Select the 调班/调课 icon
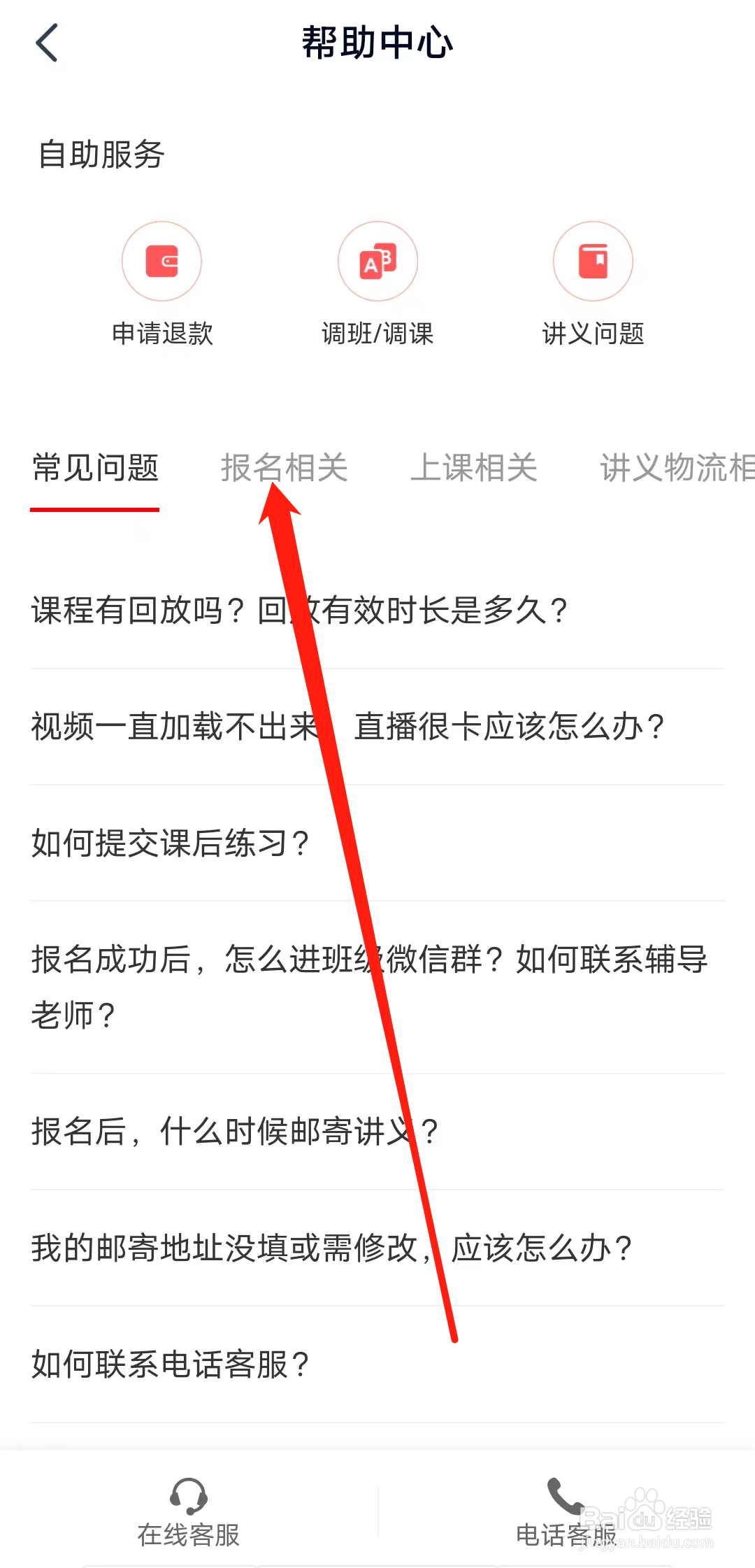 [377, 261]
